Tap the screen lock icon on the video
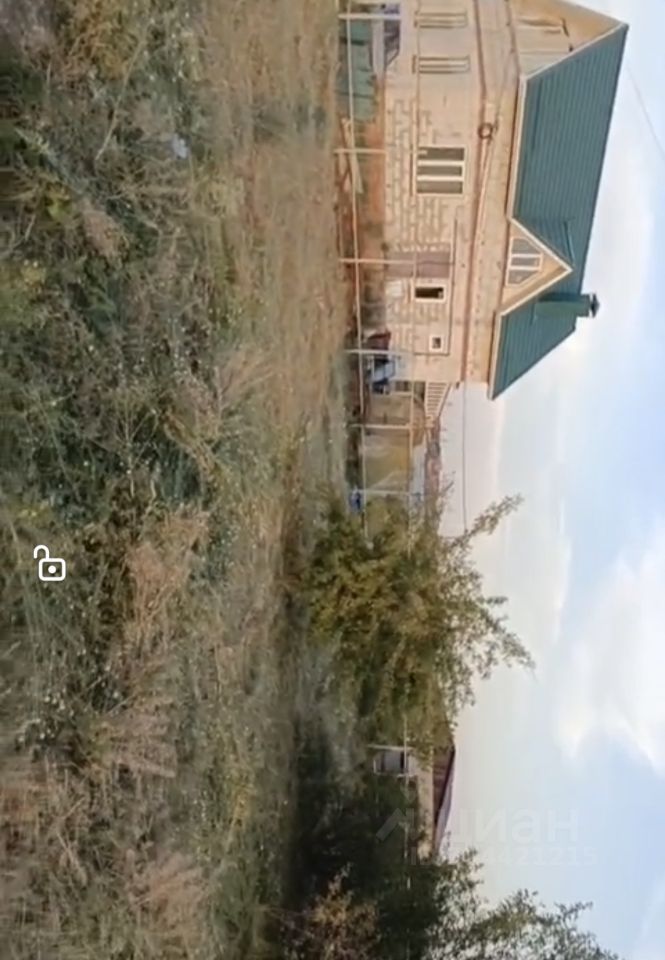The image size is (665, 960). click(x=49, y=564)
